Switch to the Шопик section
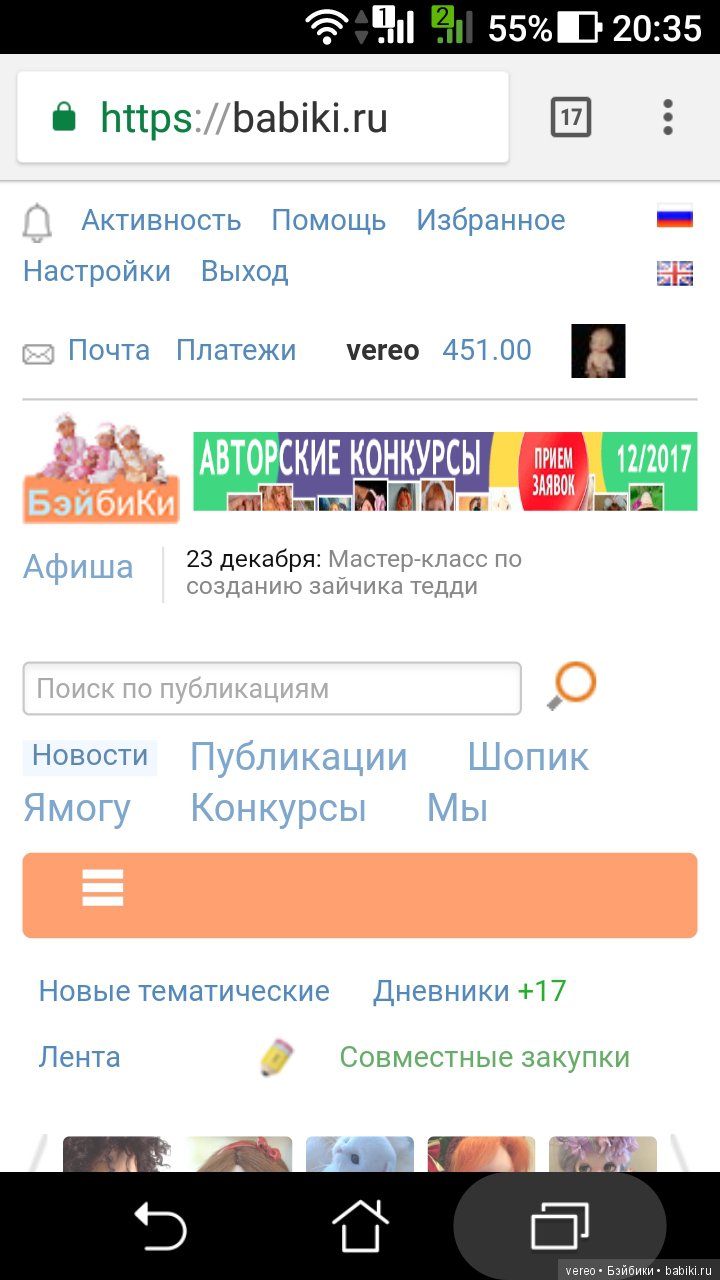Viewport: 720px width, 1280px height. coord(528,757)
